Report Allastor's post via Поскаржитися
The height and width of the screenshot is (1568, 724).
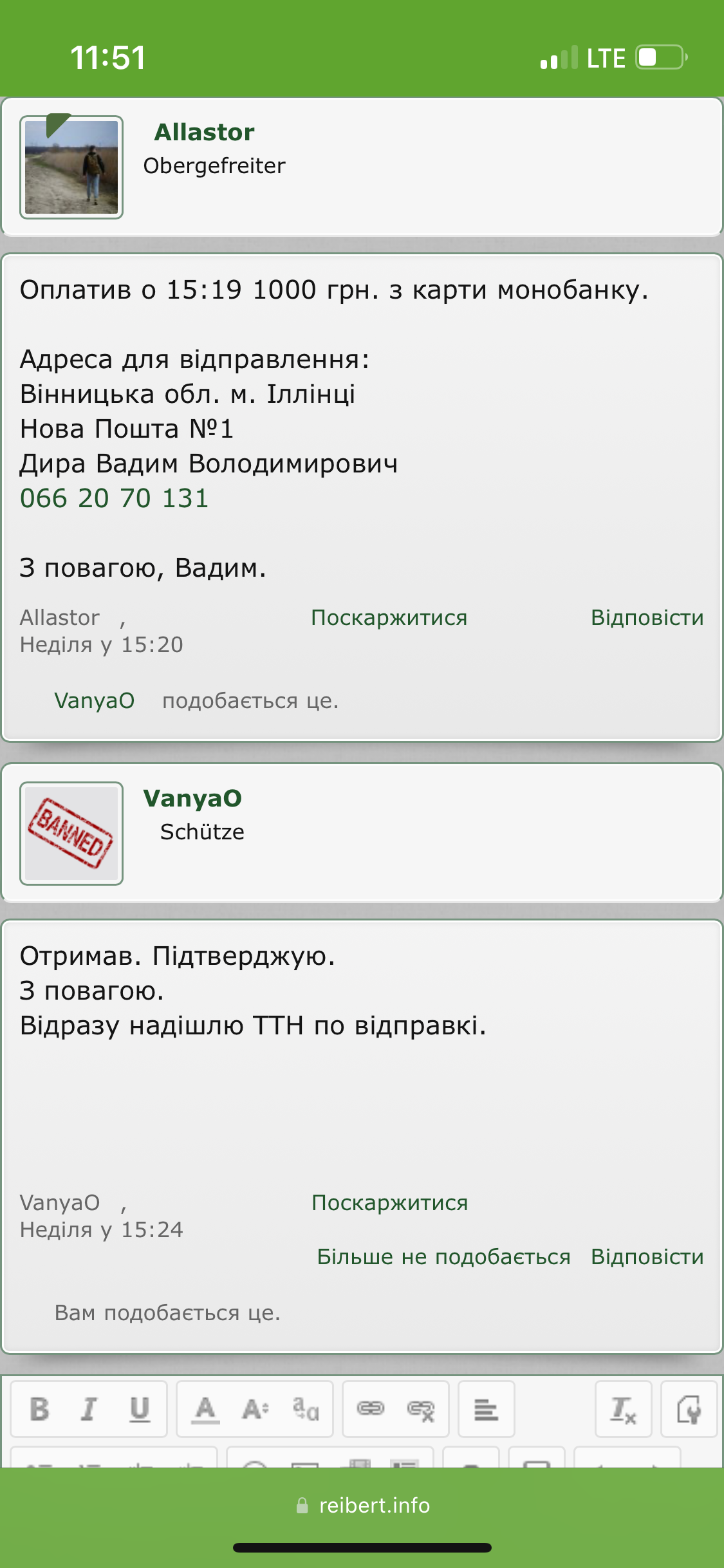point(389,617)
